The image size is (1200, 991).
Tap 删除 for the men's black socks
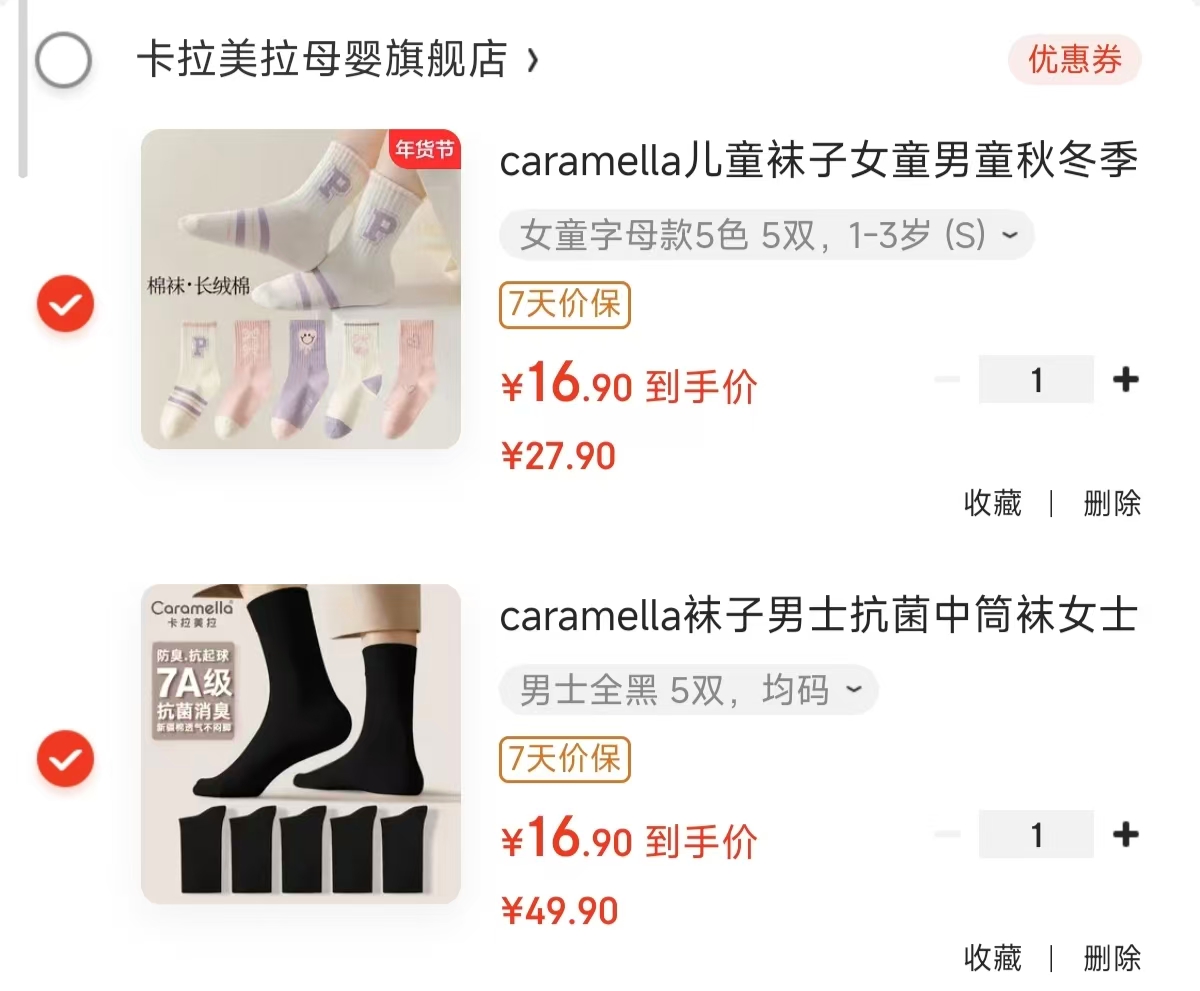click(x=1112, y=957)
